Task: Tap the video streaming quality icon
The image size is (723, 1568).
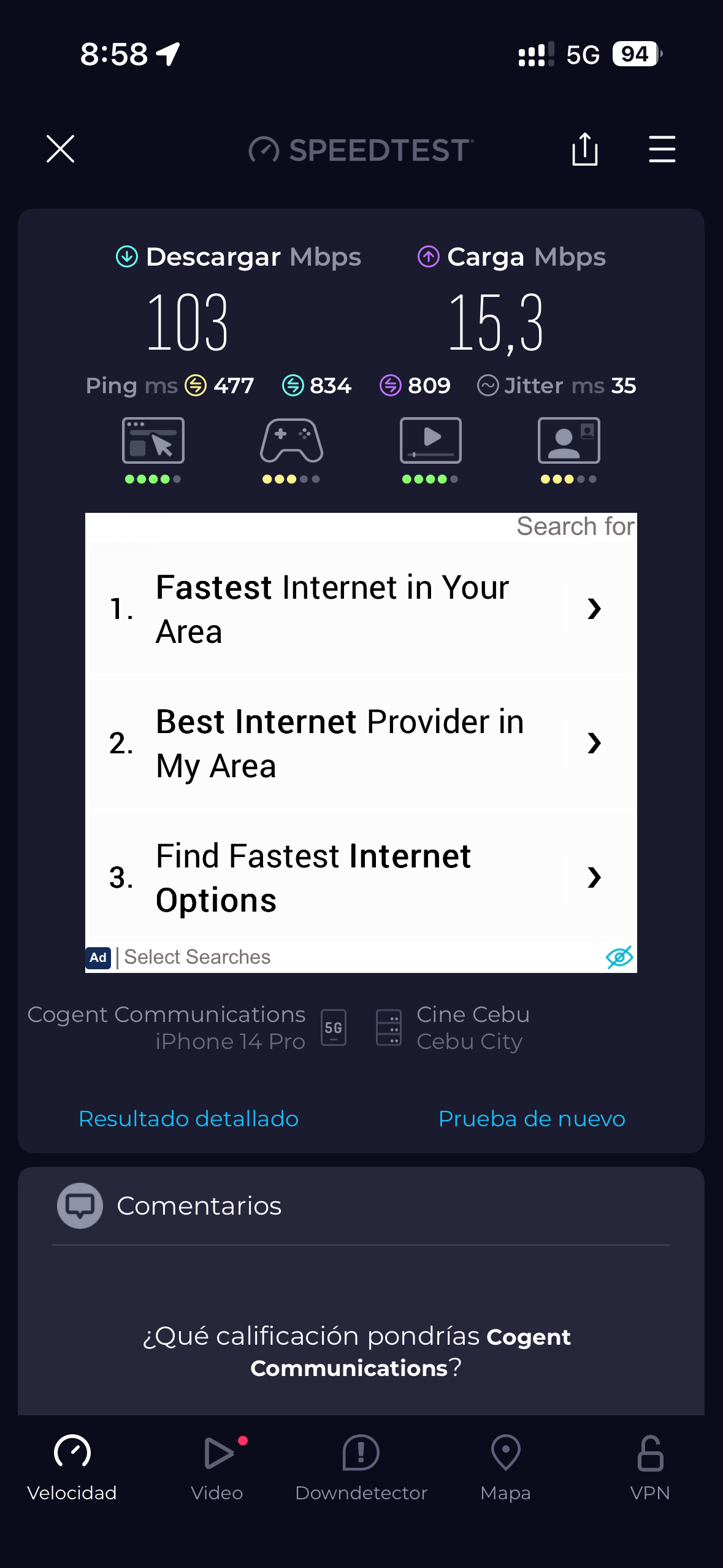Action: [x=430, y=441]
